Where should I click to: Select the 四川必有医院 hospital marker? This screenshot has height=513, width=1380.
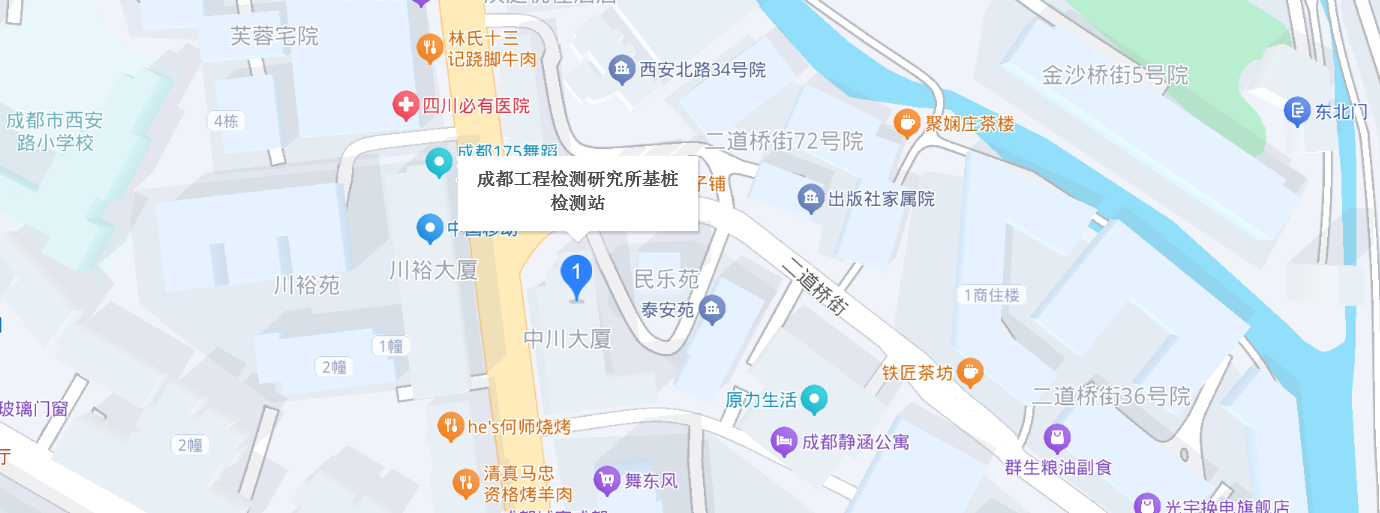point(405,105)
